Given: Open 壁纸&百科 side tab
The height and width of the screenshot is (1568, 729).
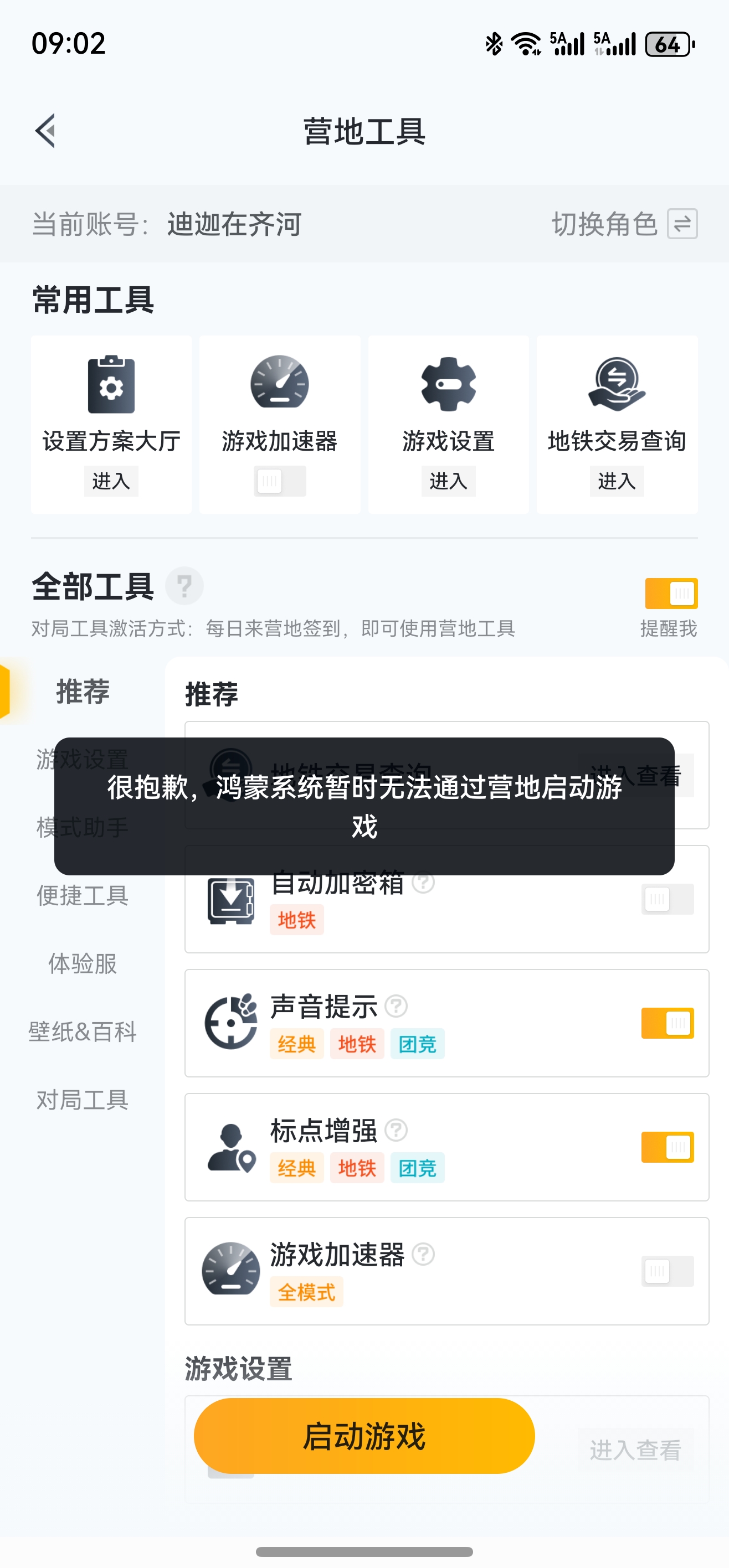Looking at the screenshot, I should coord(83,1031).
